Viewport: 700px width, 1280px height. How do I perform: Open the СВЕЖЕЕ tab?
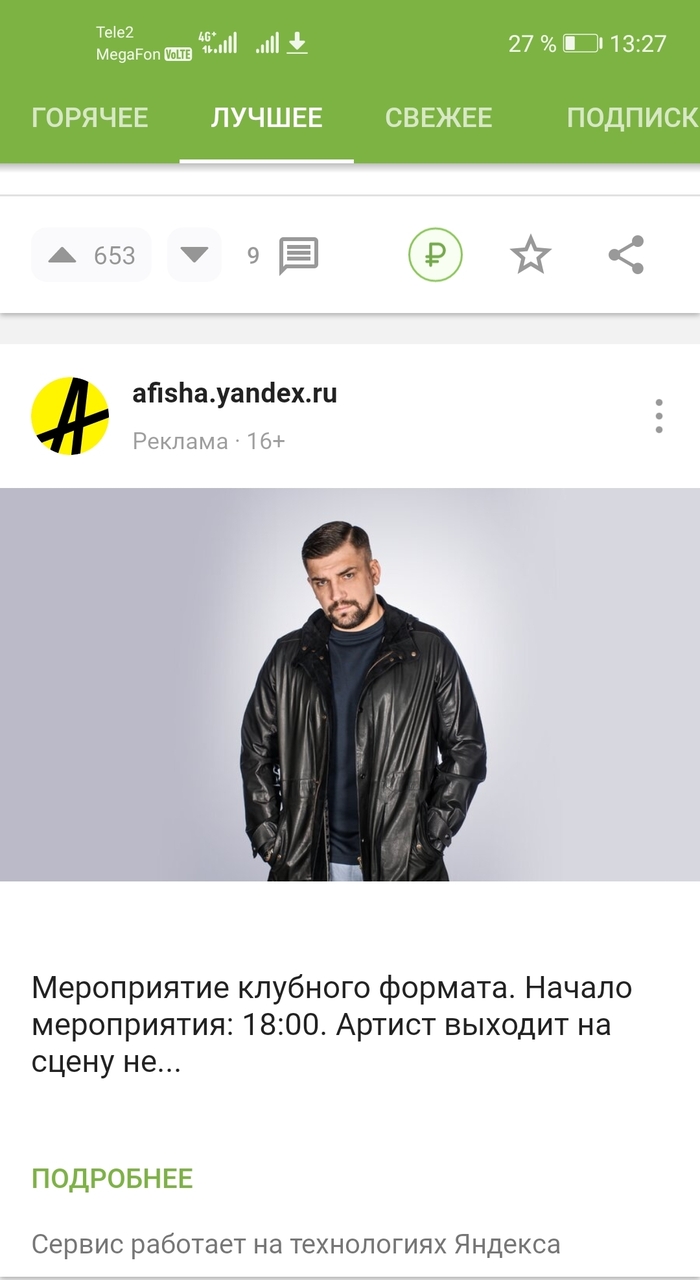click(438, 118)
